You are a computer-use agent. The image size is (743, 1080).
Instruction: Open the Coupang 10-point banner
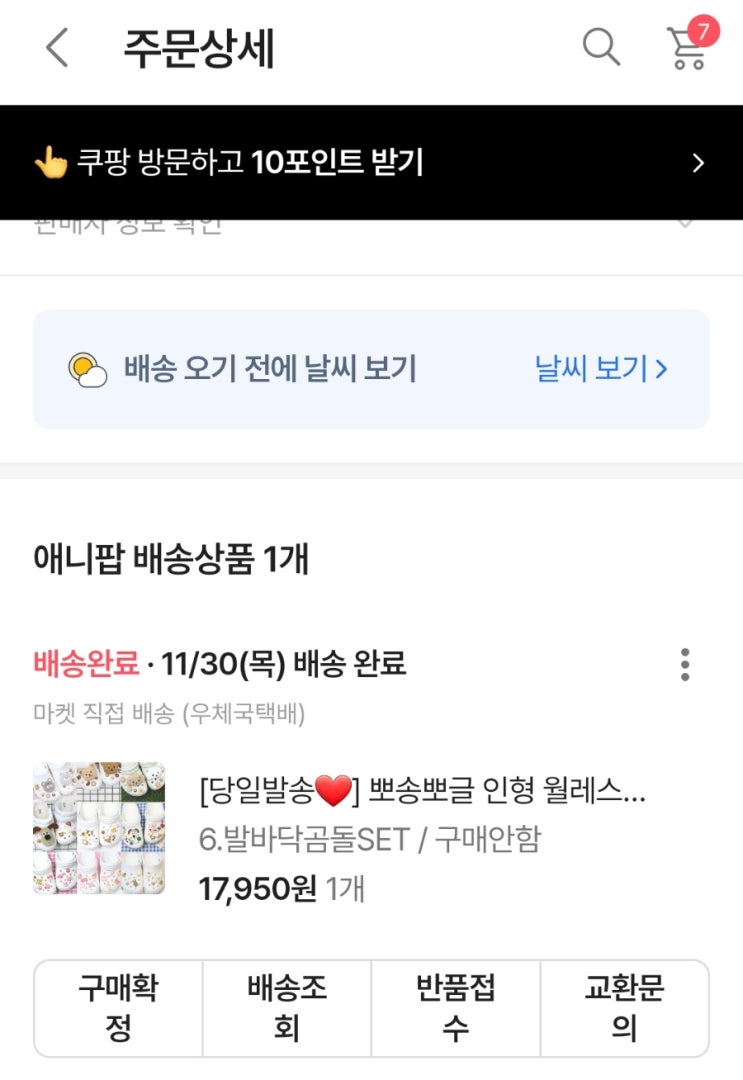click(371, 163)
